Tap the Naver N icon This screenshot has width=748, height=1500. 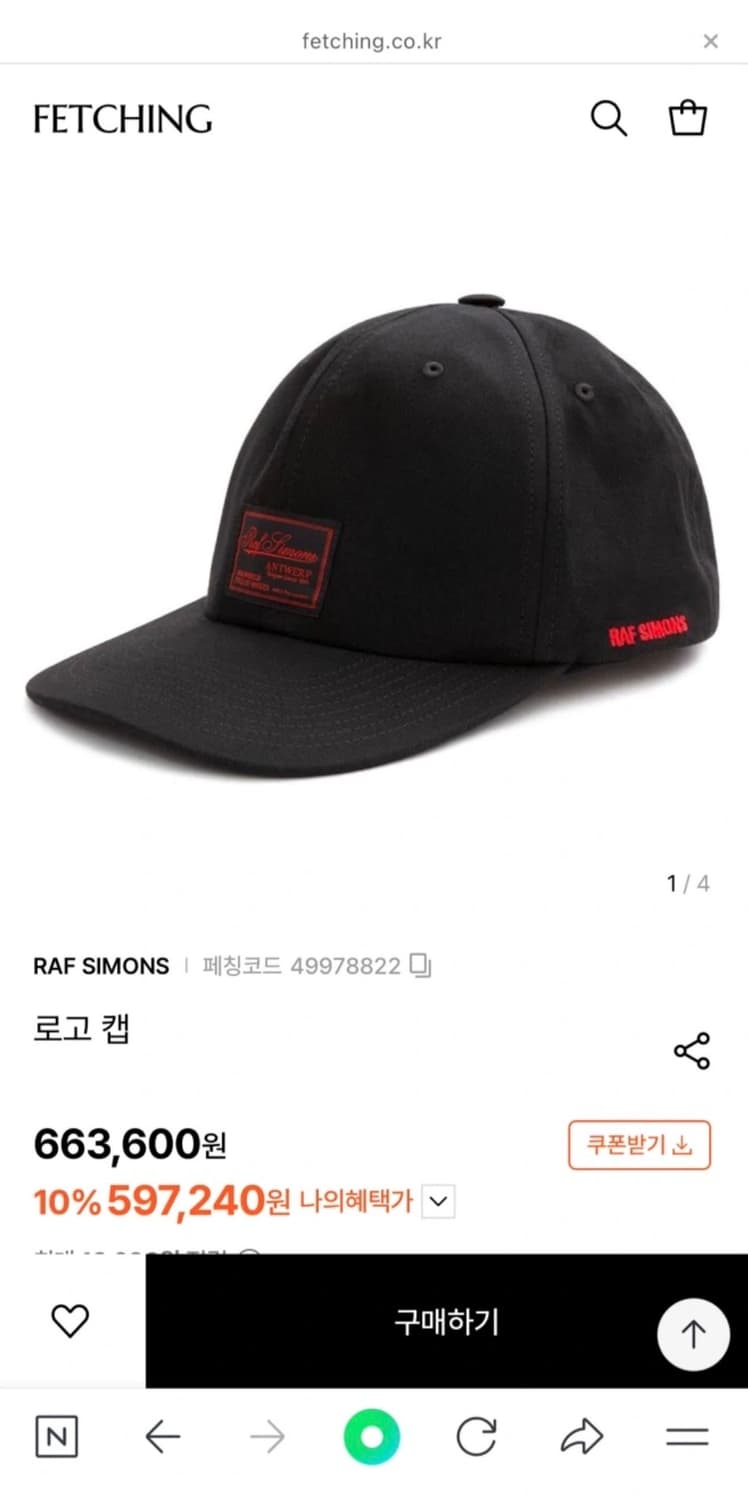[57, 1437]
